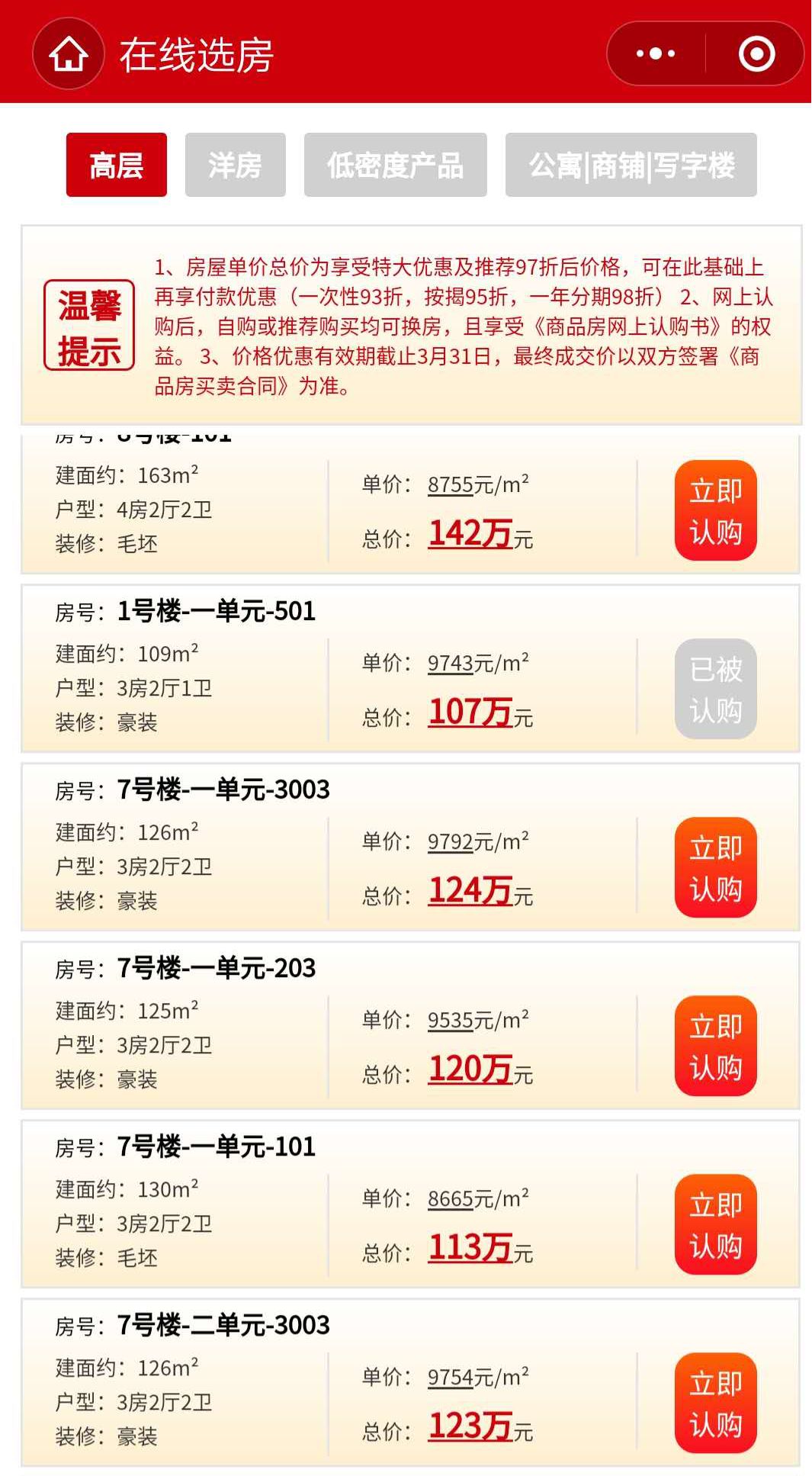Tap 立即认购 for 7号楼-二单元-3003
Viewport: 812px width, 1476px height.
[715, 1403]
